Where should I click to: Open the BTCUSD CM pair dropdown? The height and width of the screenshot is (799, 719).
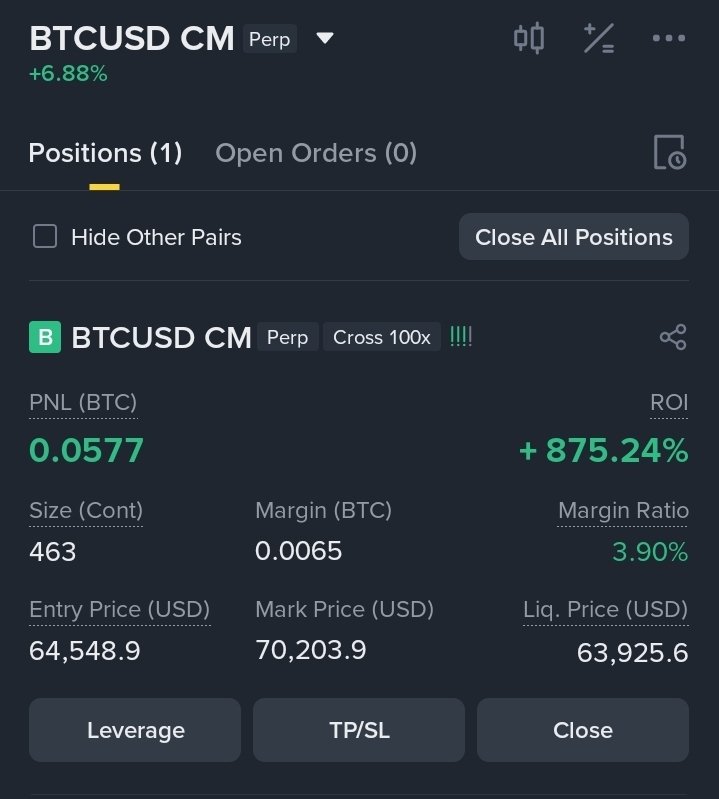pos(325,38)
